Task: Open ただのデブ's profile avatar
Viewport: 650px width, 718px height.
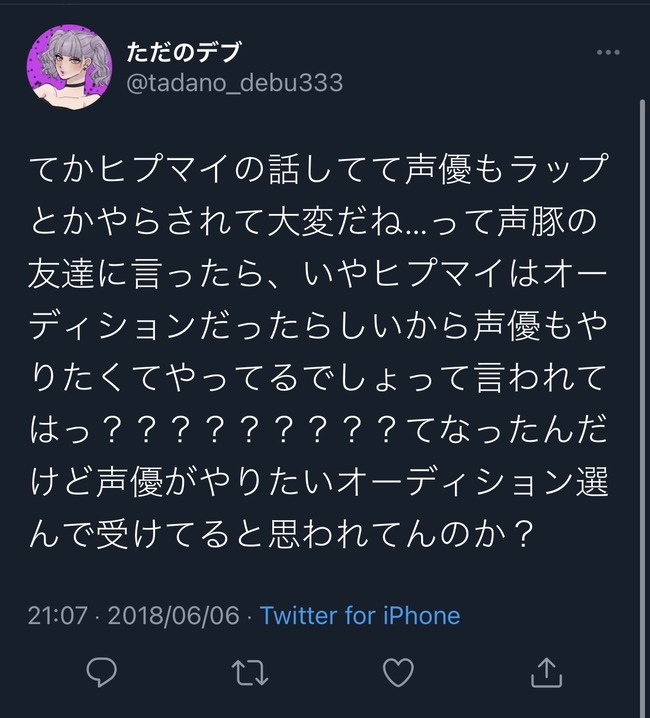Action: coord(69,66)
